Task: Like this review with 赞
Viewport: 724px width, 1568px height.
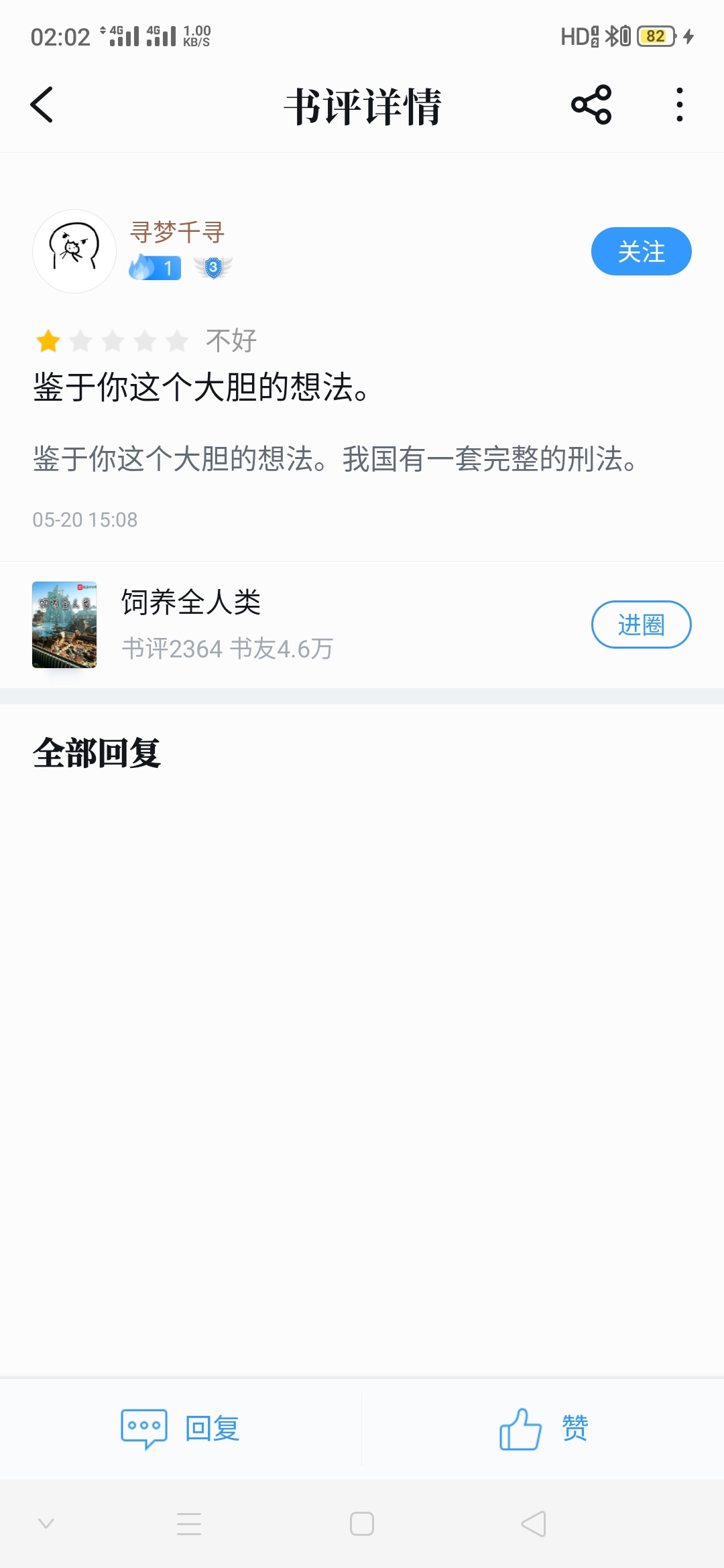Action: coord(543,1429)
